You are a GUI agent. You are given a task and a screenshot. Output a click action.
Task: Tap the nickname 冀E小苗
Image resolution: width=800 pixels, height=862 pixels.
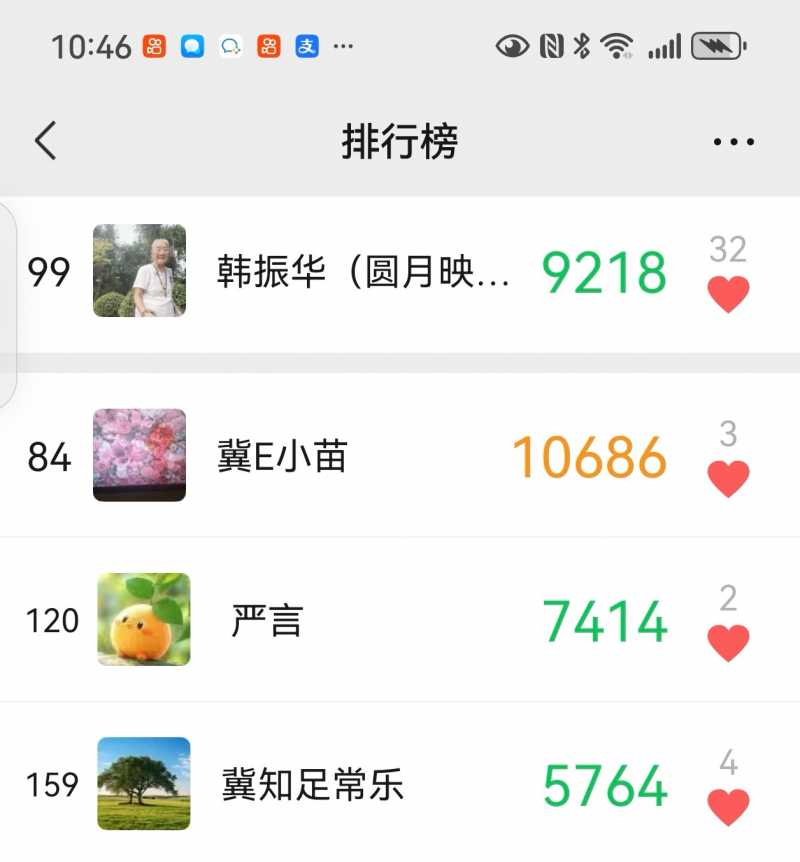pos(283,457)
